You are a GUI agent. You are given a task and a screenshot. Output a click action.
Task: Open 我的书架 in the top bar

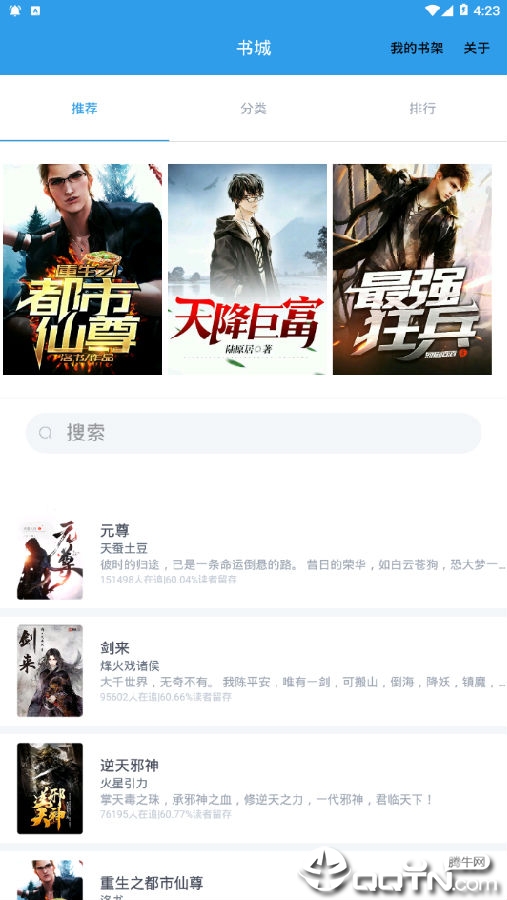coord(416,48)
